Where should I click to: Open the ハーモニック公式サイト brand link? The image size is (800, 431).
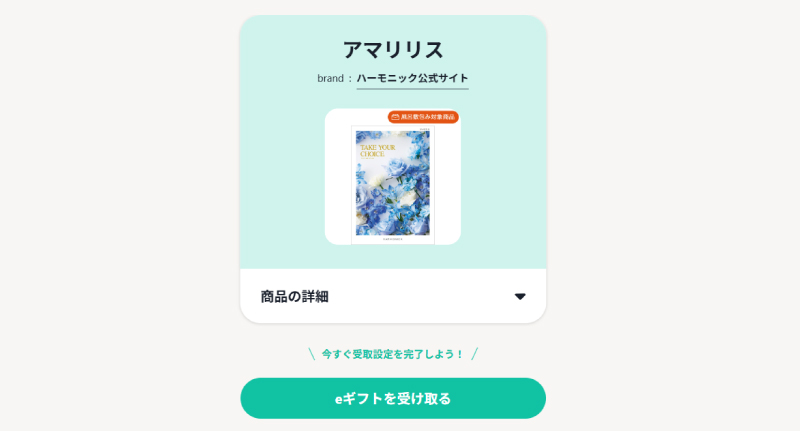(412, 78)
